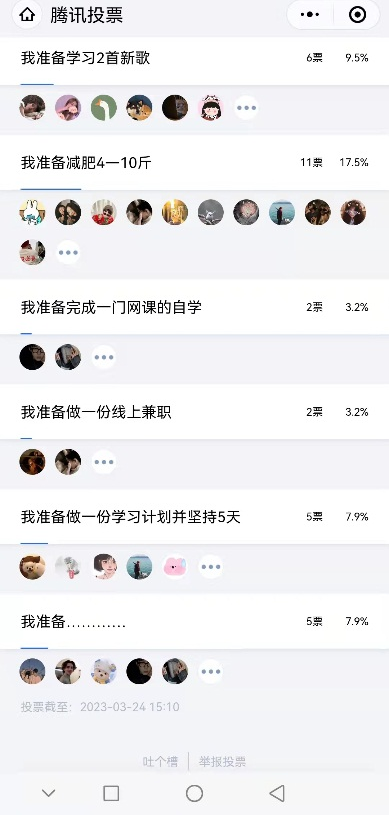Open the 吐个槽 feedback link
Image resolution: width=389 pixels, height=815 pixels.
point(160,762)
